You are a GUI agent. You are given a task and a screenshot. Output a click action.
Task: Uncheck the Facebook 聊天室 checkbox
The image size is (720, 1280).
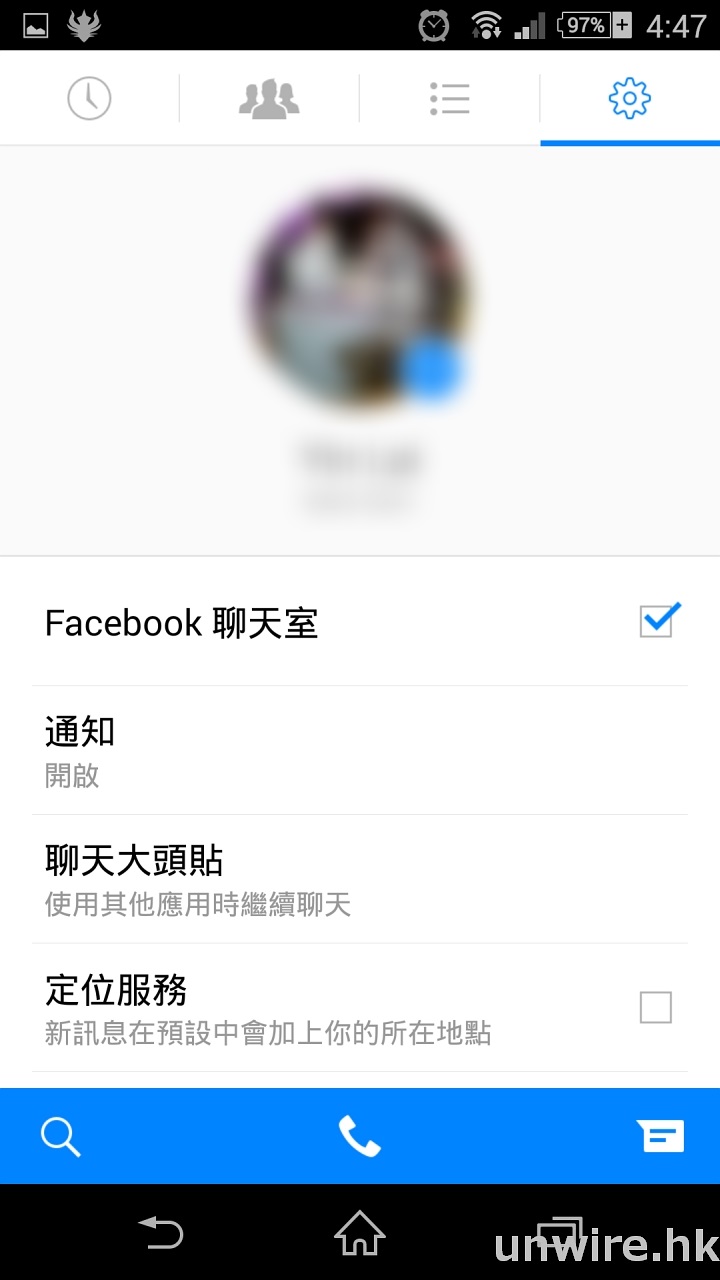pos(657,621)
